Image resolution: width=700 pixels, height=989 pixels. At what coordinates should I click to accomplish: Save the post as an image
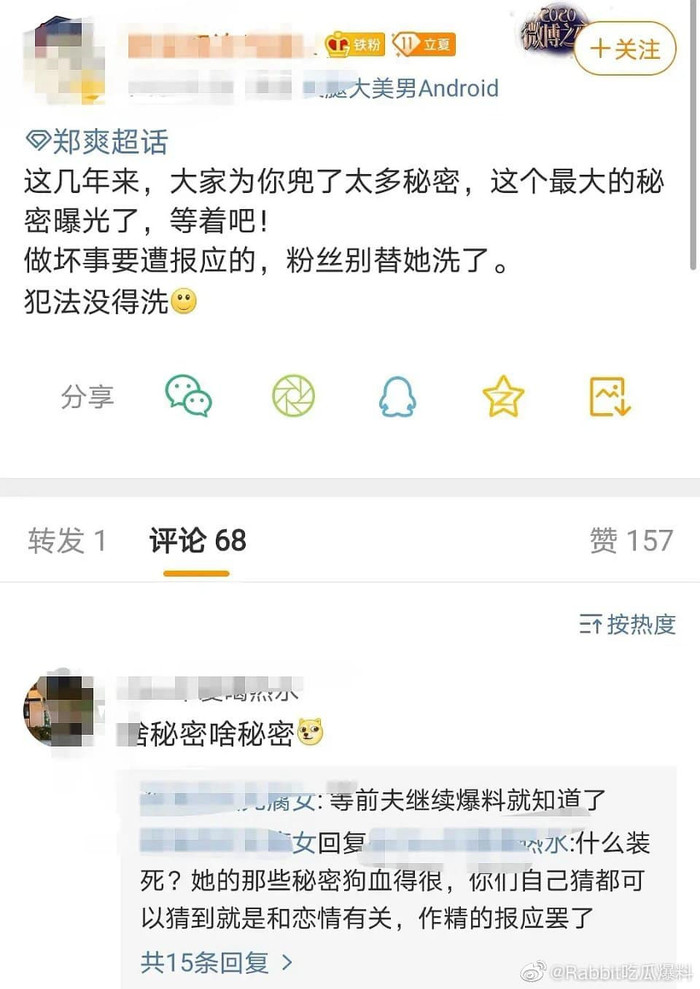click(609, 396)
